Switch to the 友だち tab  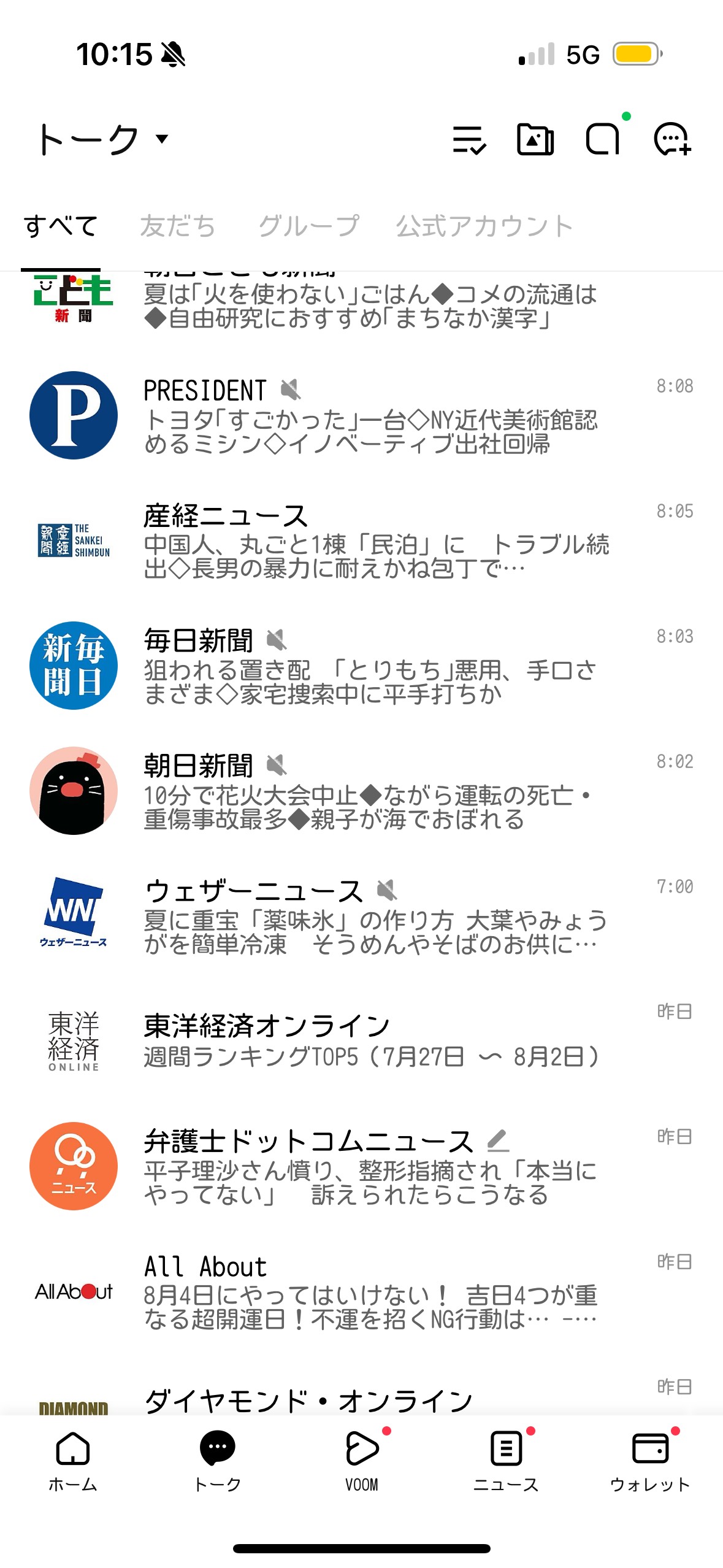click(178, 226)
